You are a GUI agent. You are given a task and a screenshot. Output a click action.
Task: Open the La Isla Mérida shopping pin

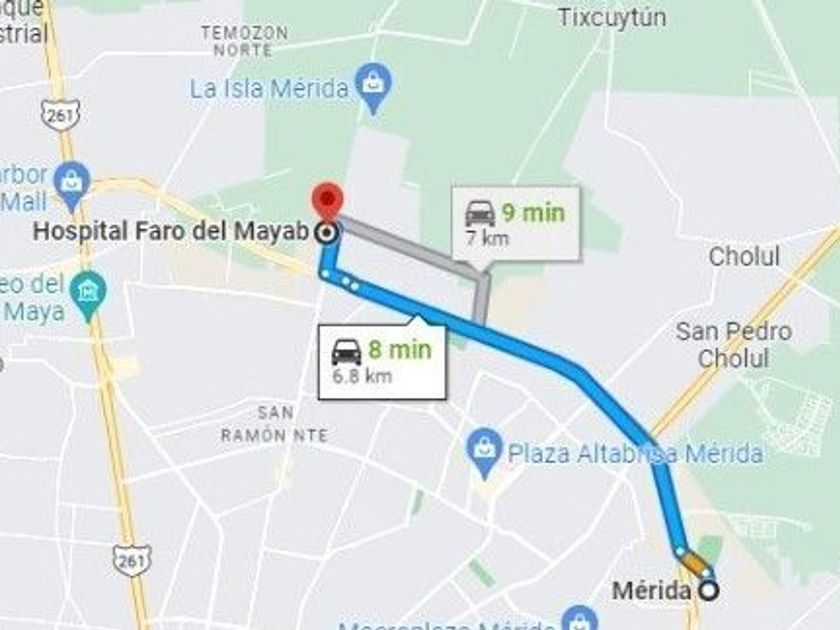click(x=374, y=88)
